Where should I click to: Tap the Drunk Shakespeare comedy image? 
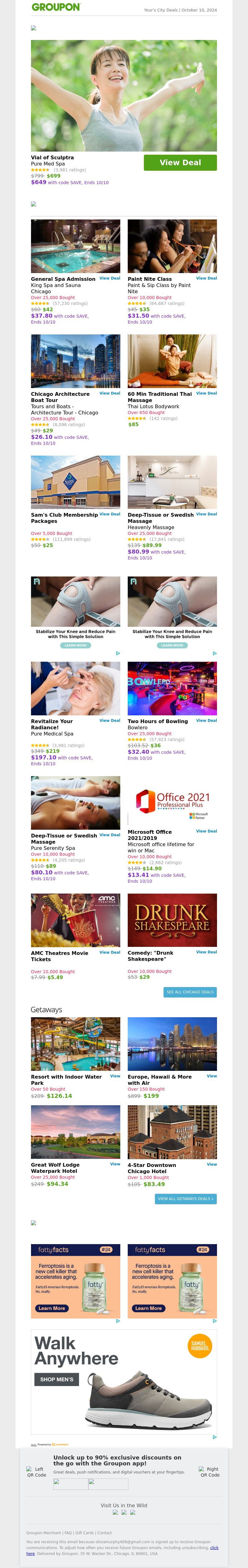(172, 920)
